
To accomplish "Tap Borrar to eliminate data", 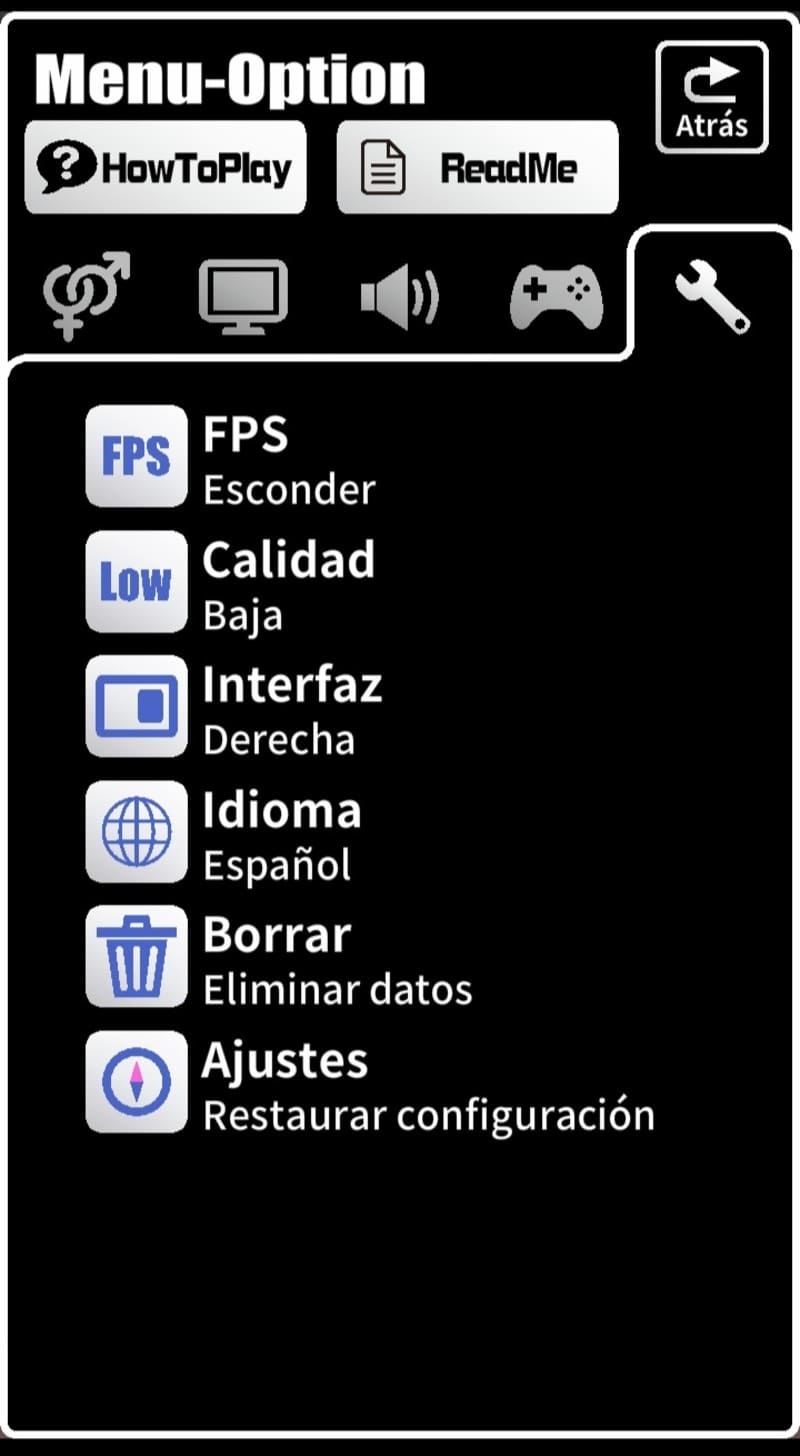I will [137, 956].
